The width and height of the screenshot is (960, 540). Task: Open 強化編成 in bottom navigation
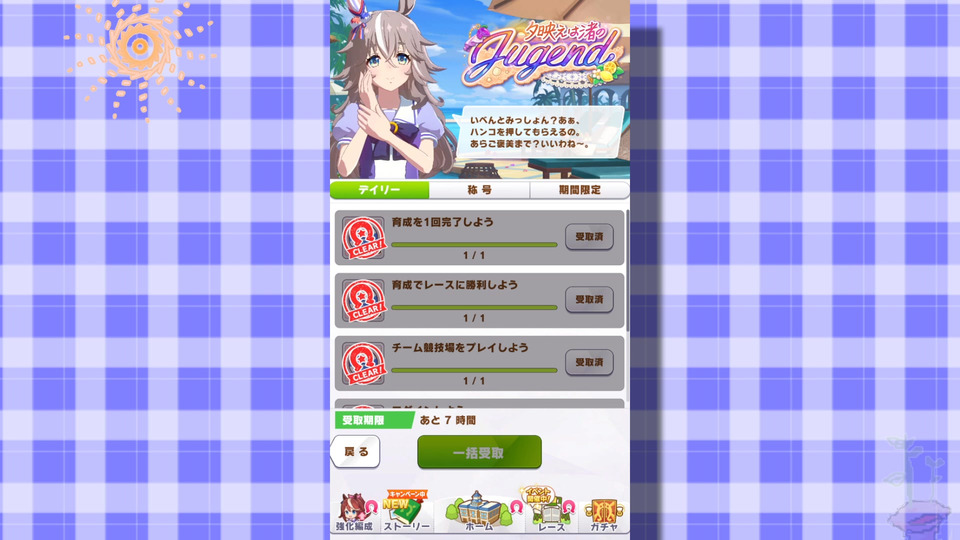point(353,513)
